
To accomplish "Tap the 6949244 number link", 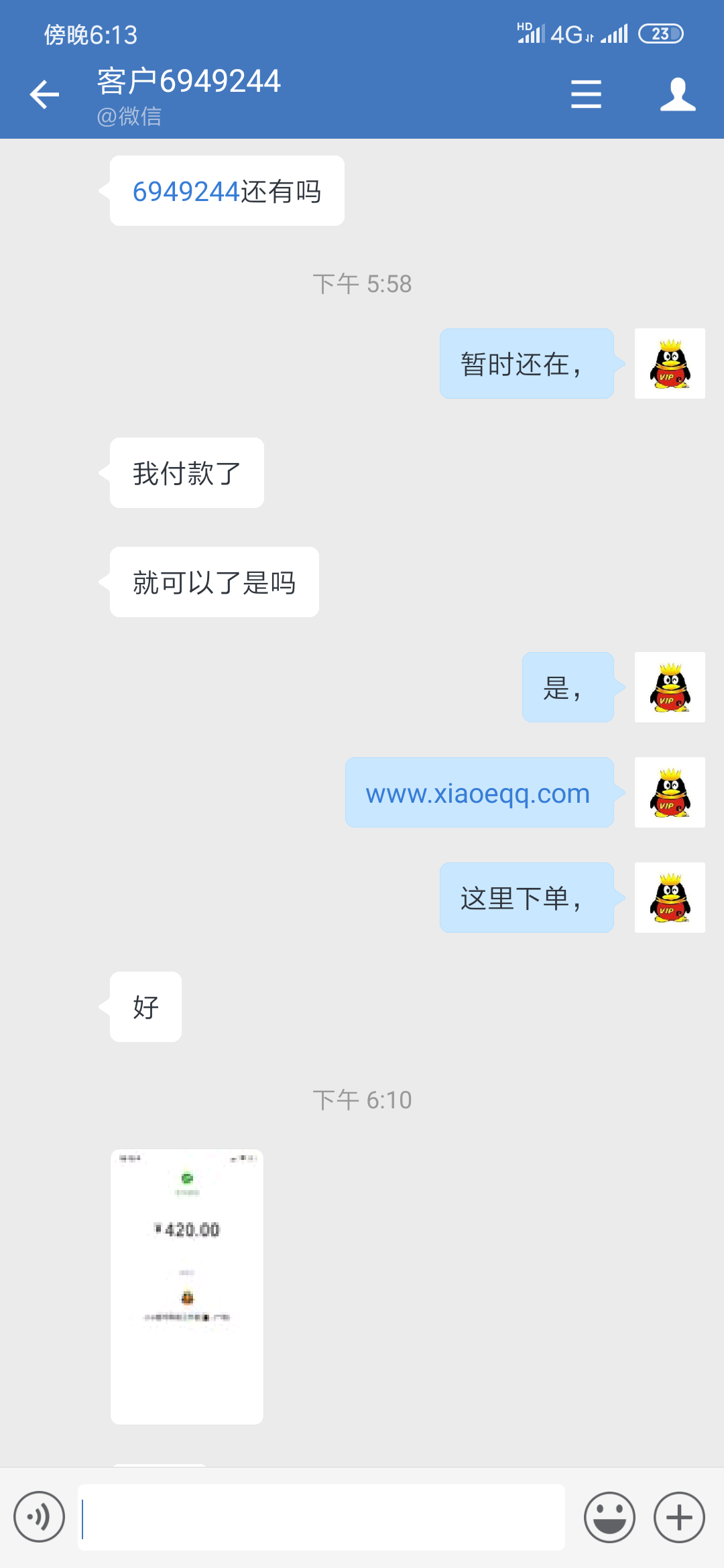I will point(186,192).
